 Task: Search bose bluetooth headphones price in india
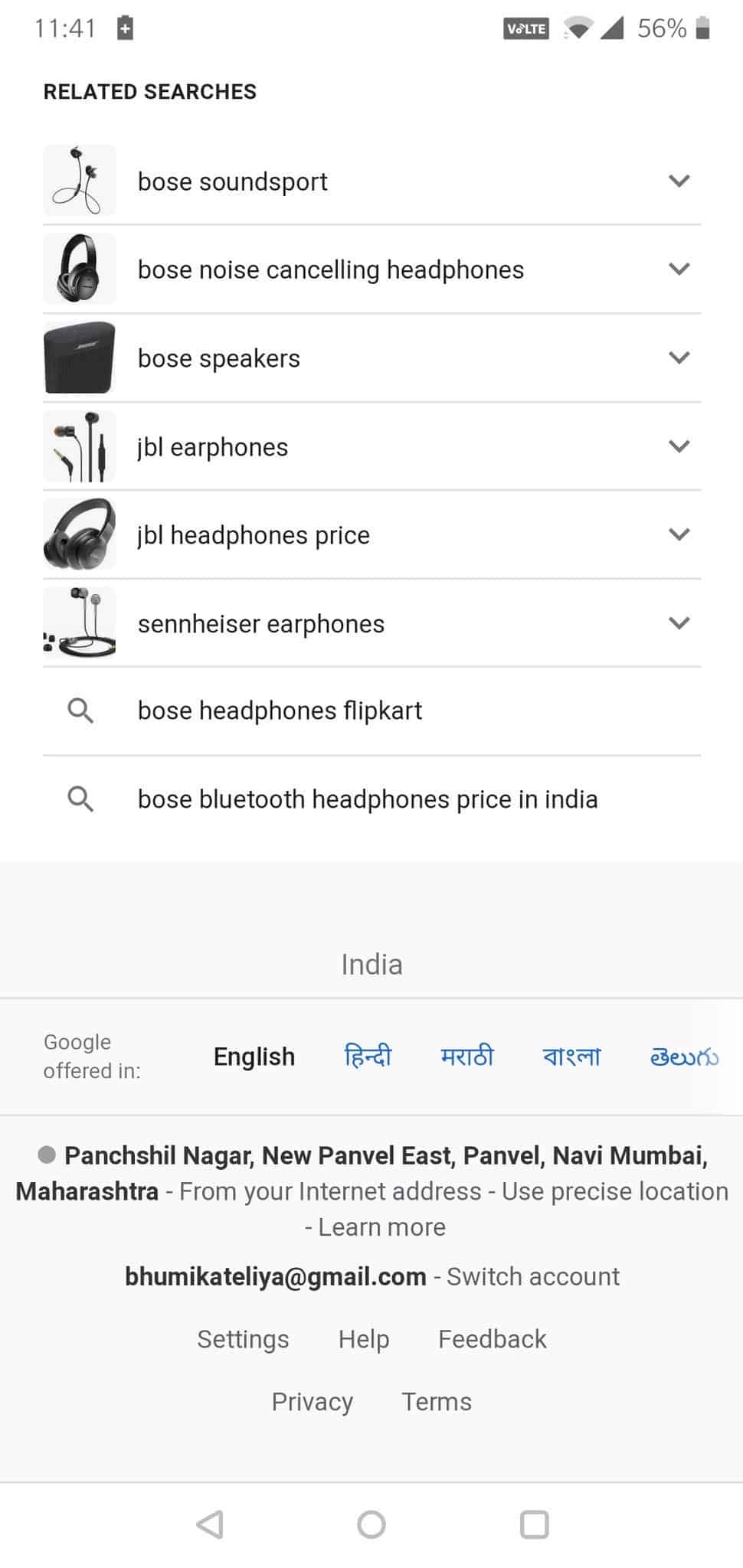tap(367, 799)
